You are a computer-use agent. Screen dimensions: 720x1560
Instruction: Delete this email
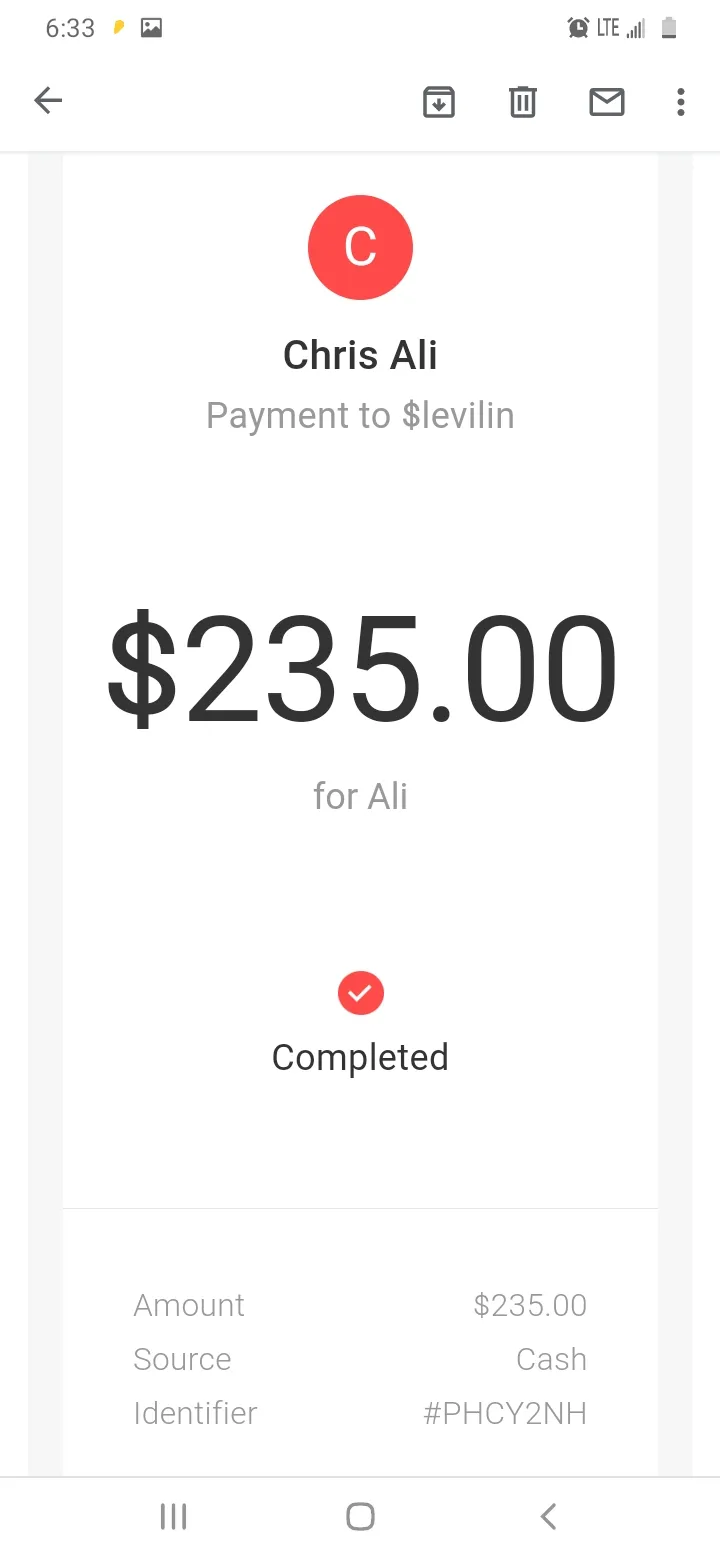pyautogui.click(x=523, y=102)
